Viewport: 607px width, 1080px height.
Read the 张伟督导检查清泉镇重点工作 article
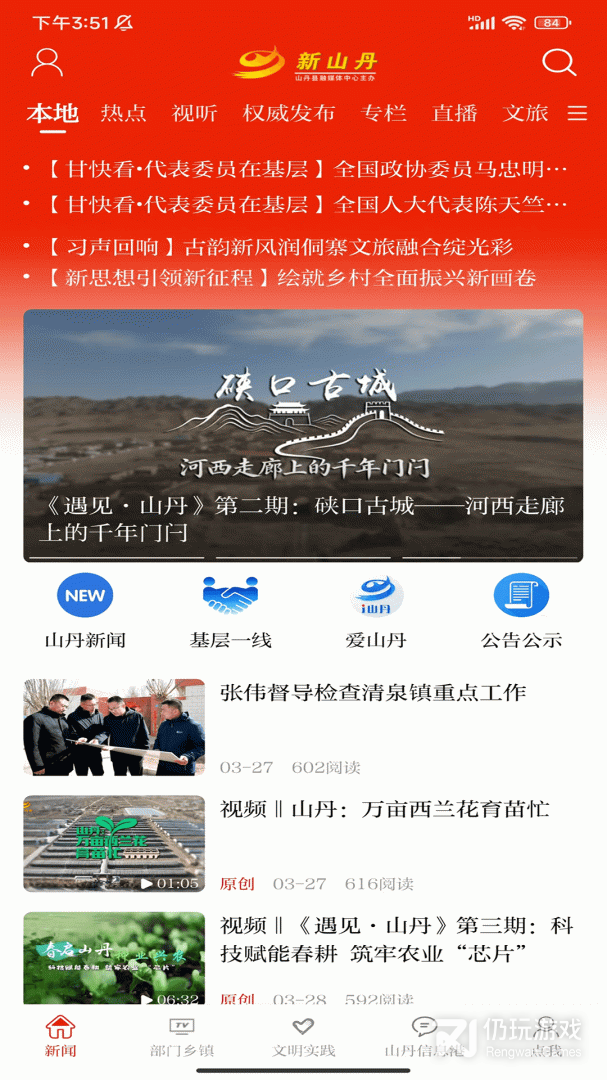pyautogui.click(x=372, y=693)
